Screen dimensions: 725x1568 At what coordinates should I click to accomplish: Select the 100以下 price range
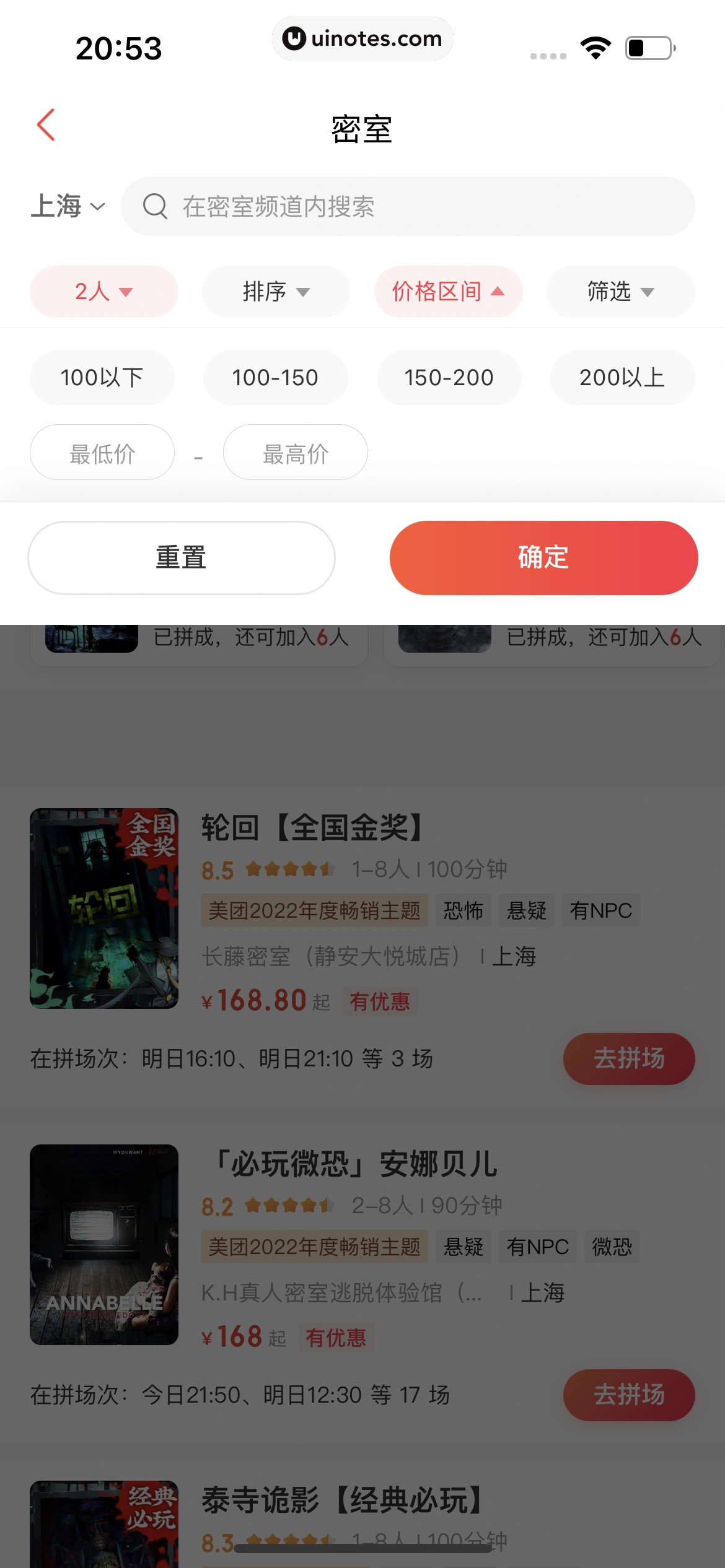click(102, 378)
